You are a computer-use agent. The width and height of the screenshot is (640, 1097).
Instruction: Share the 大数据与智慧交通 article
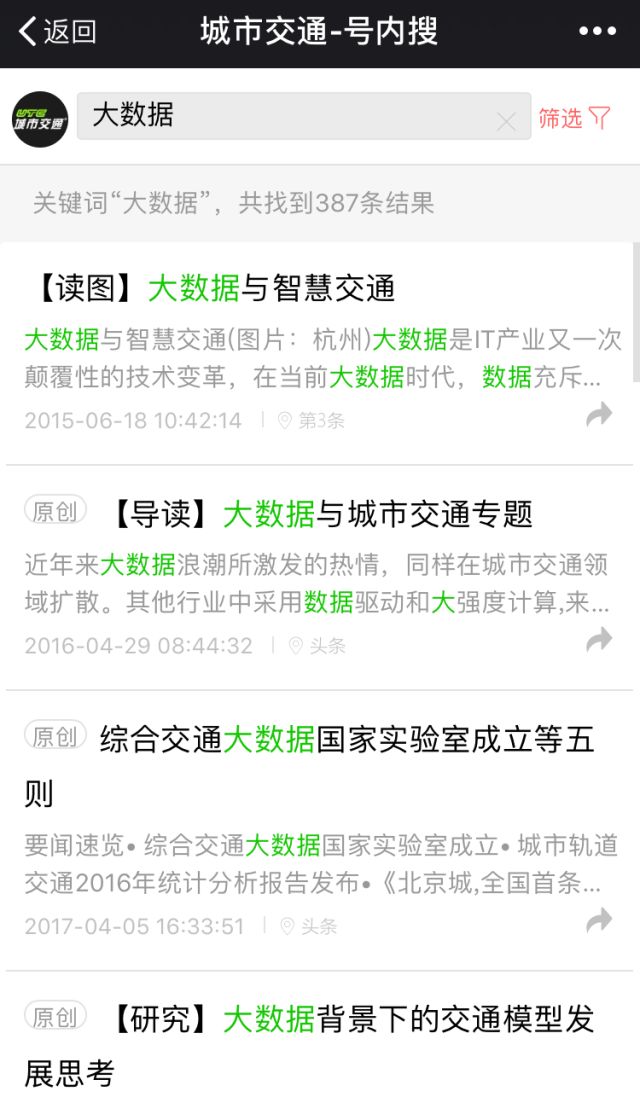pos(598,415)
